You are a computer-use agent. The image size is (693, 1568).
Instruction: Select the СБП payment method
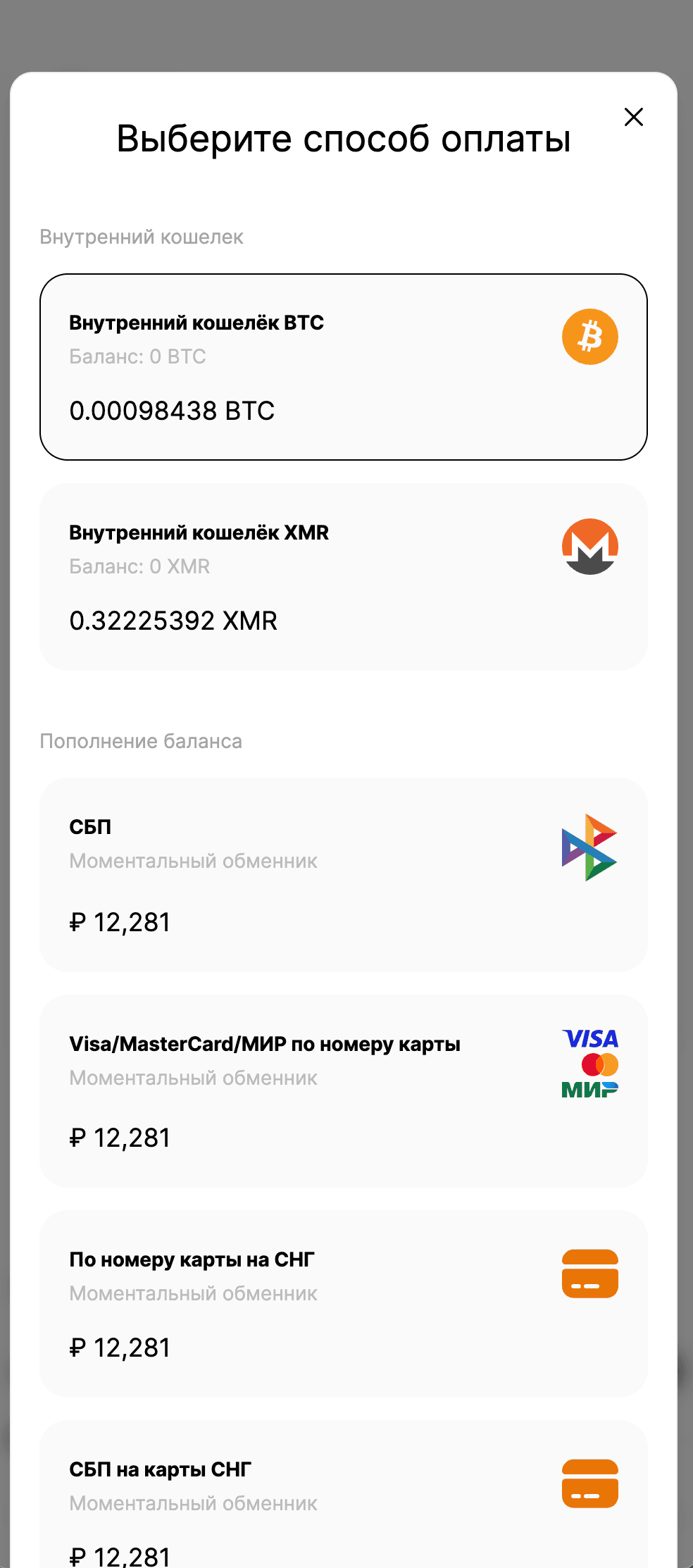(346, 873)
